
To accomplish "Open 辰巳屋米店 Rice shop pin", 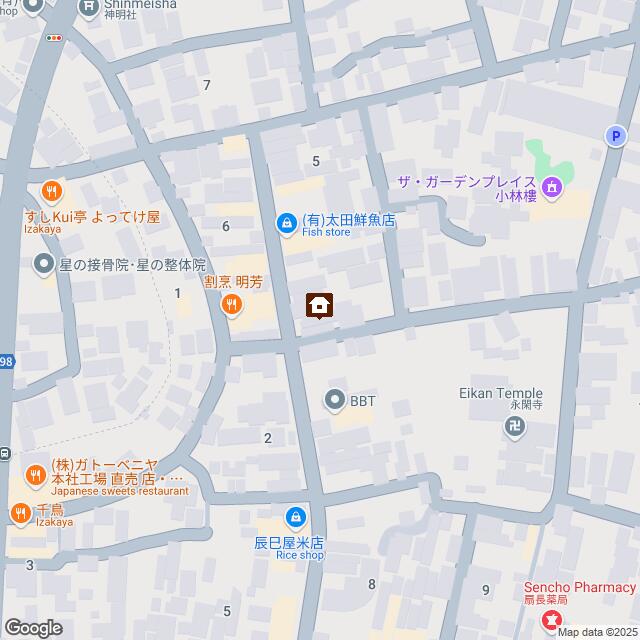I will pos(295,518).
